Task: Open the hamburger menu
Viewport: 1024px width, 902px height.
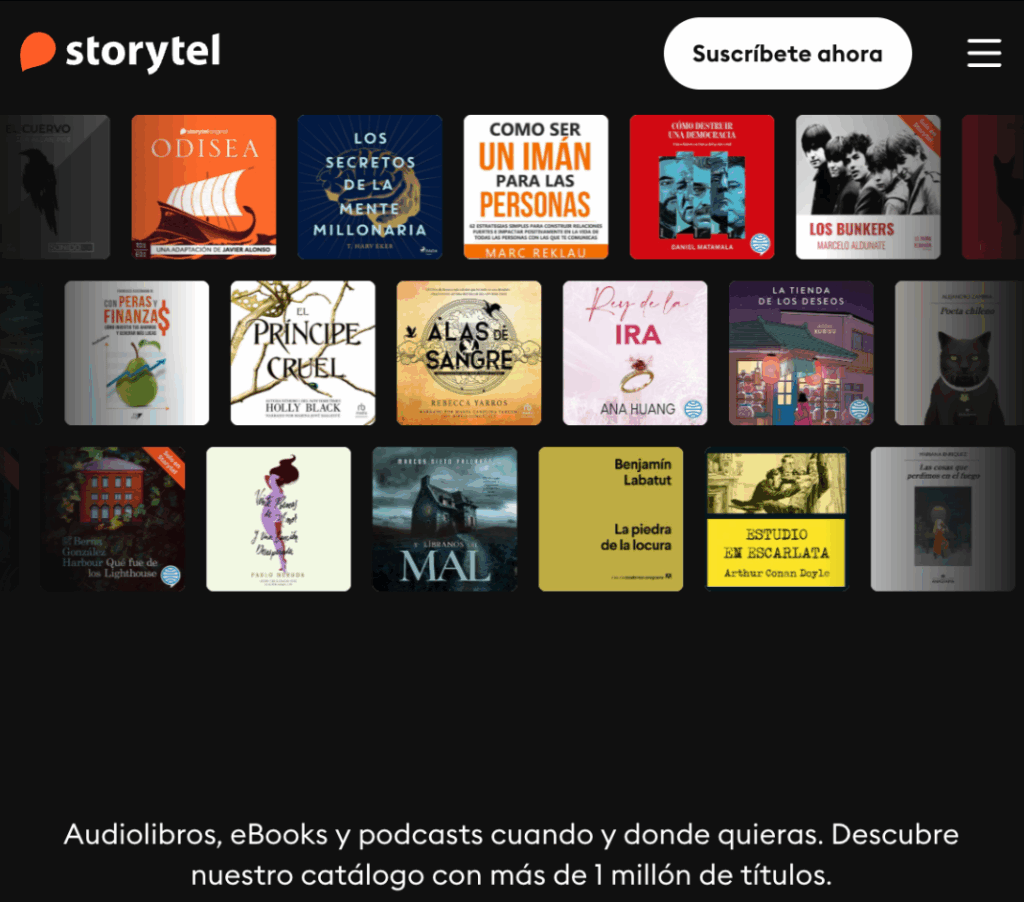Action: (984, 53)
